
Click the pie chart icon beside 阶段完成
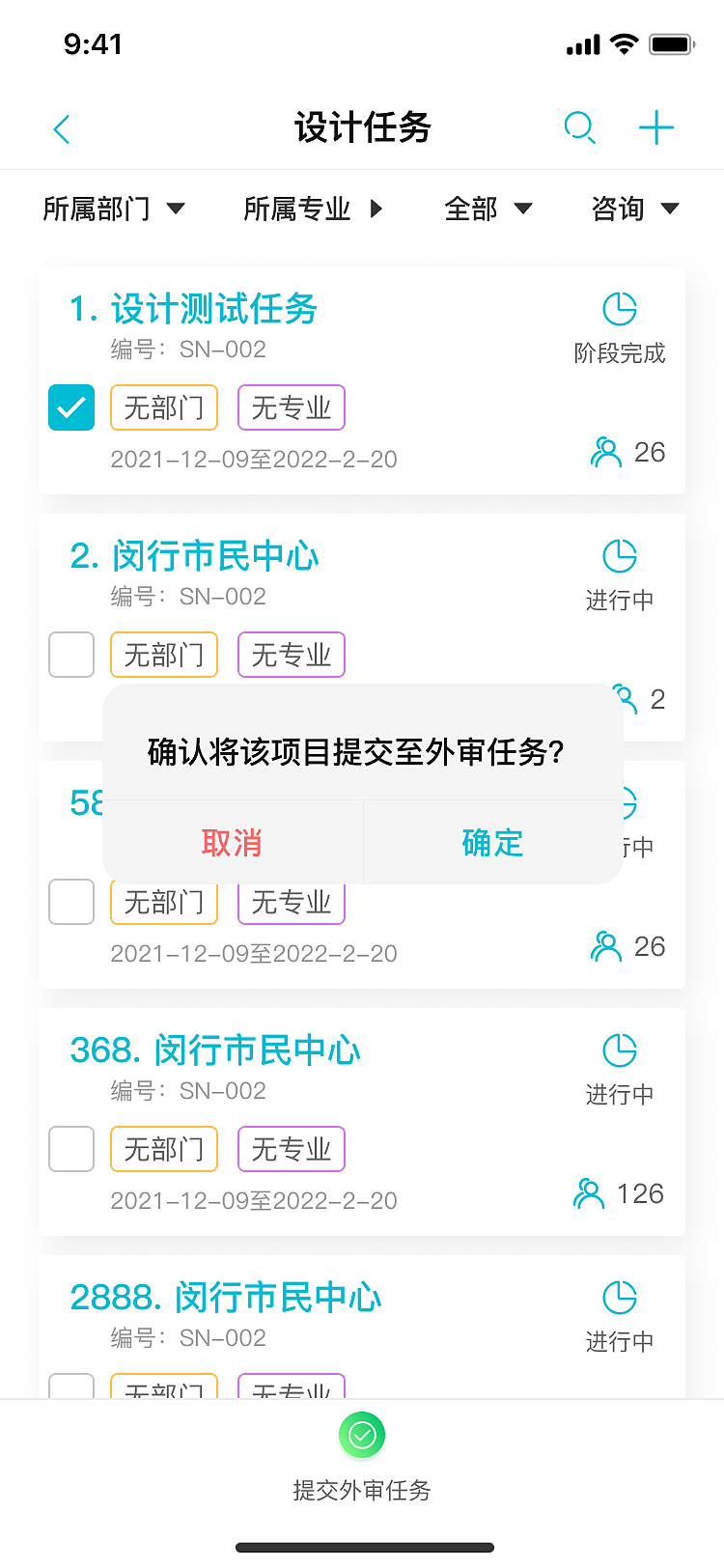click(x=619, y=309)
